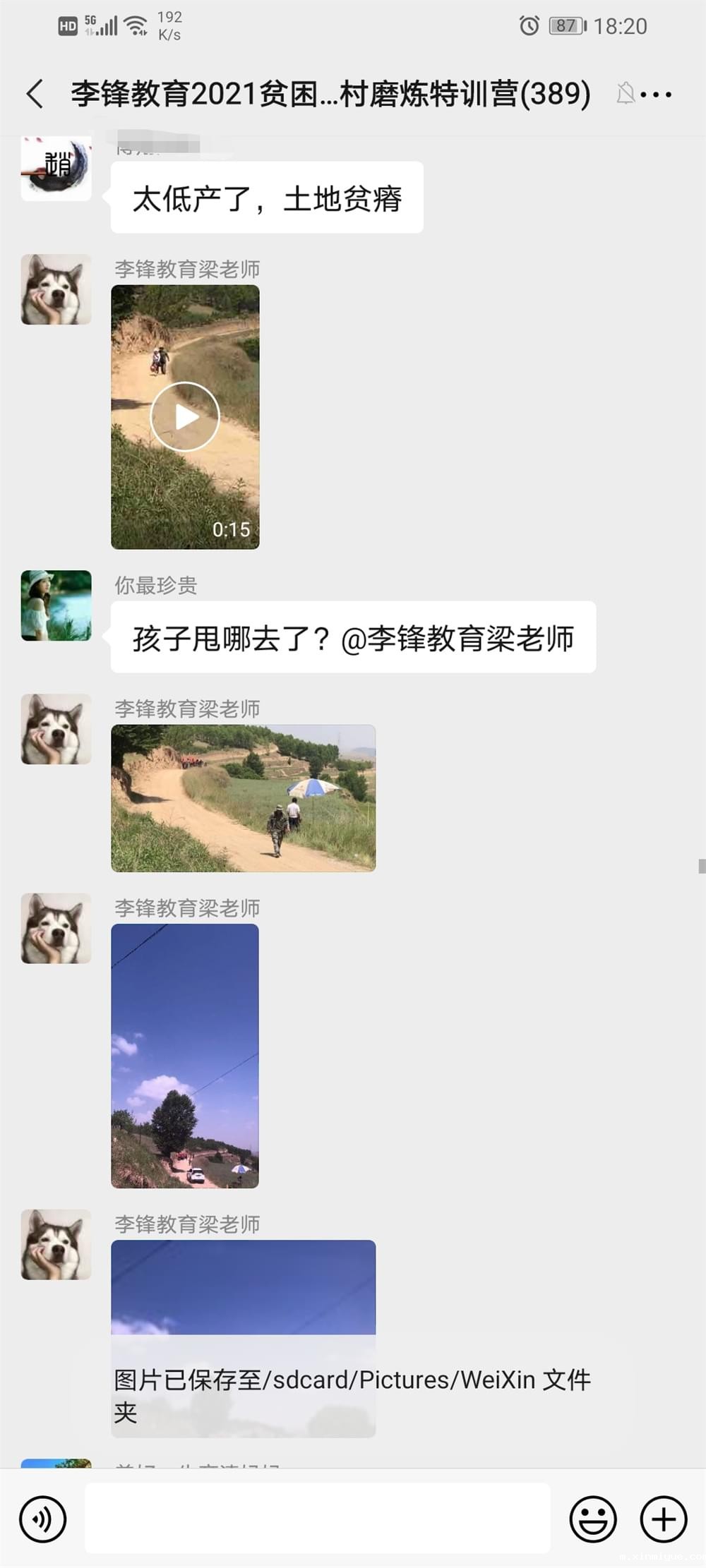Screen dimensions: 706x1568
Task: Tap the message mentioning @李锋教育梁老师
Action: pos(352,637)
